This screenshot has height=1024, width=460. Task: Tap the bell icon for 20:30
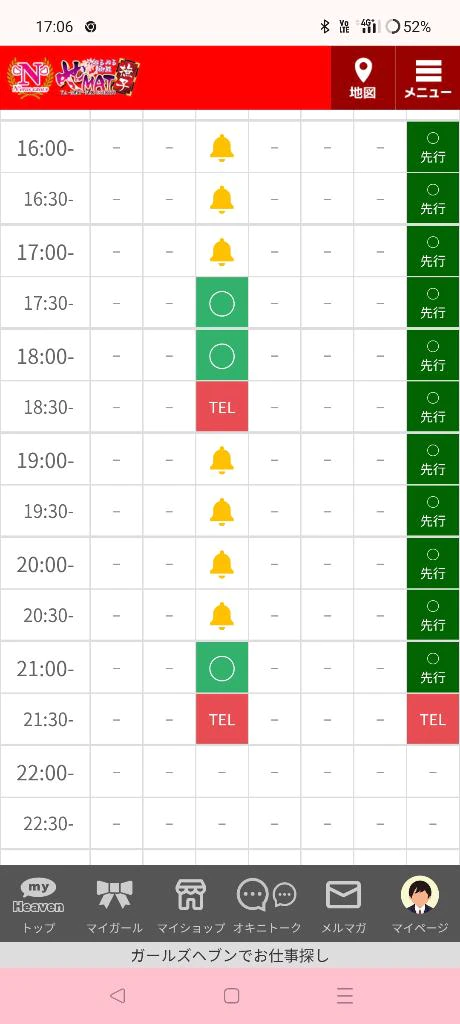click(222, 616)
